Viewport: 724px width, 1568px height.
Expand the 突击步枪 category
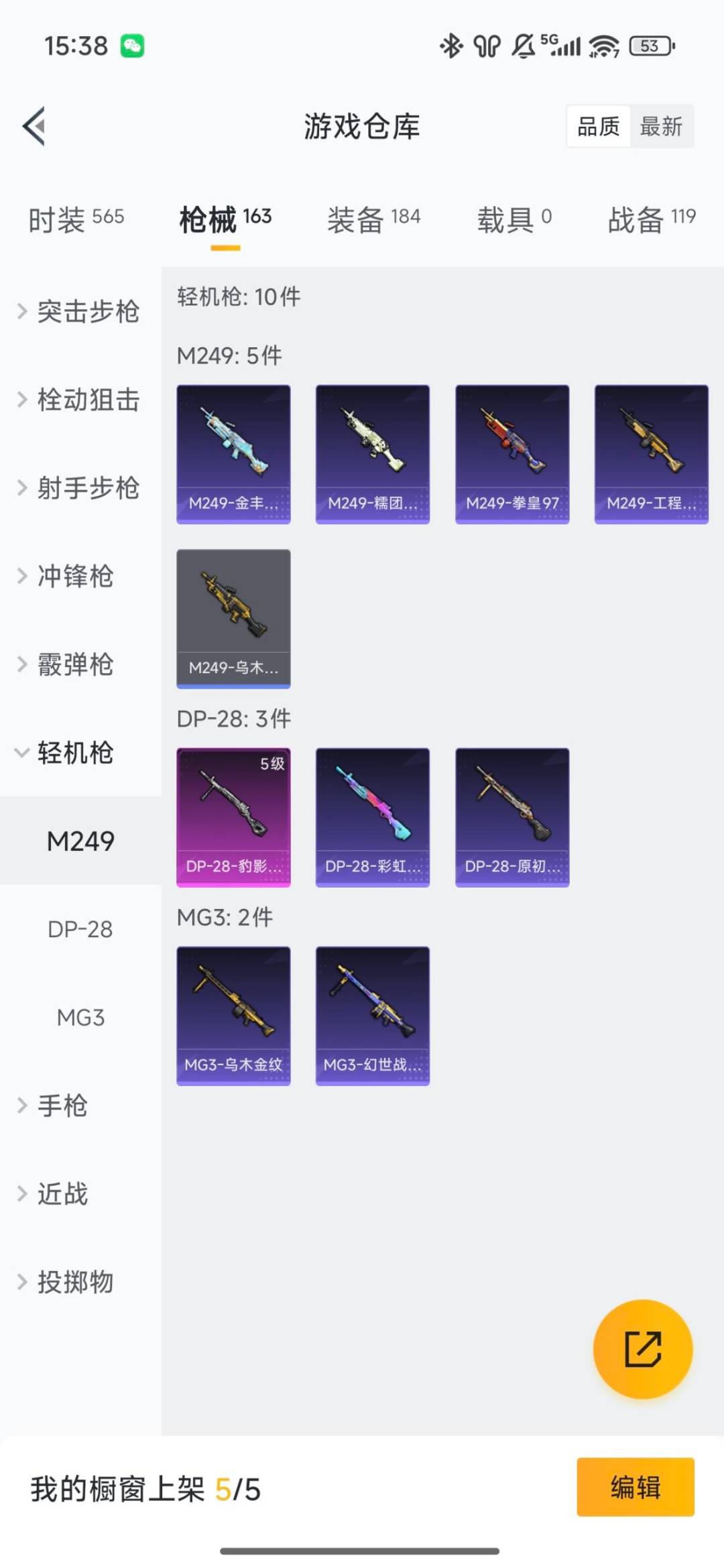(80, 311)
